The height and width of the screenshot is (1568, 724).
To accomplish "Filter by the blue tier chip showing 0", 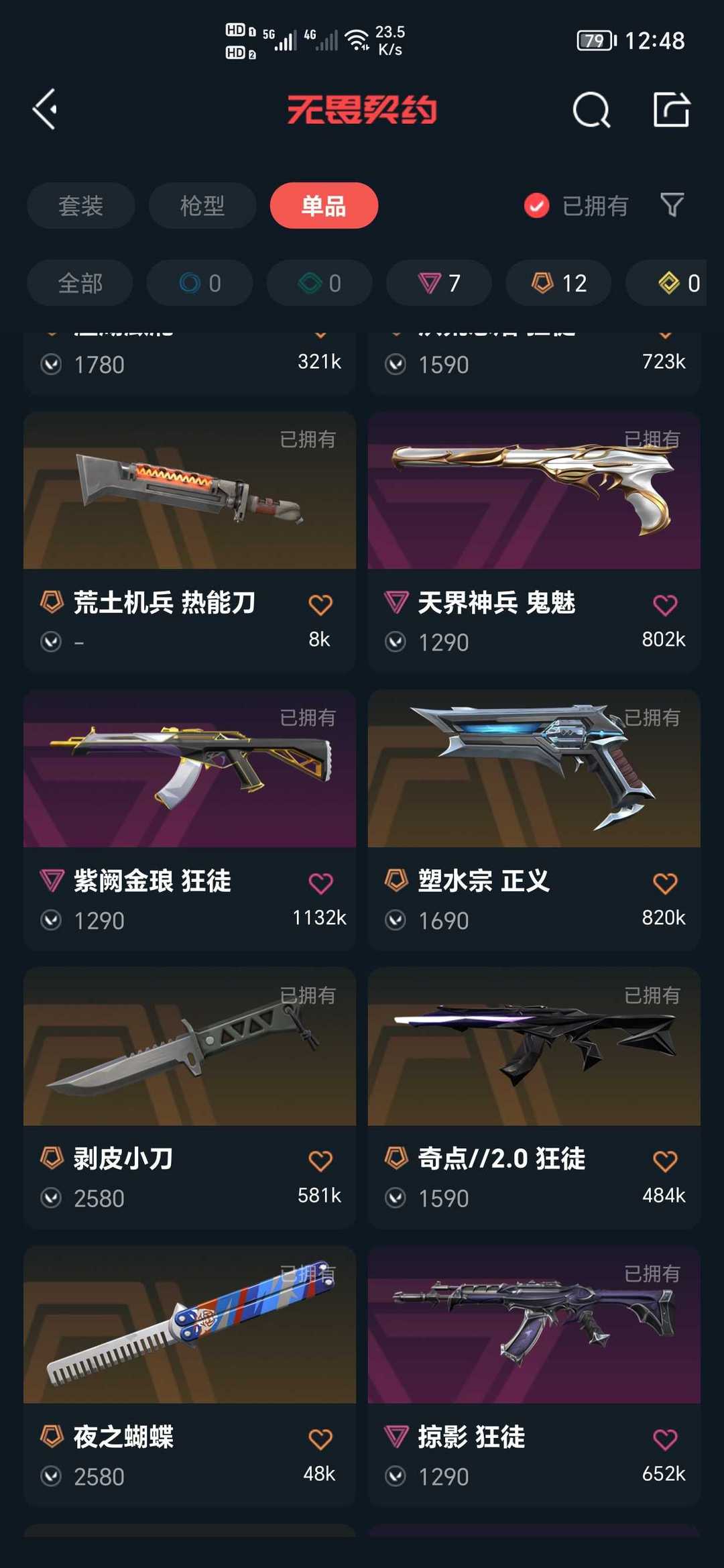I will [x=199, y=283].
